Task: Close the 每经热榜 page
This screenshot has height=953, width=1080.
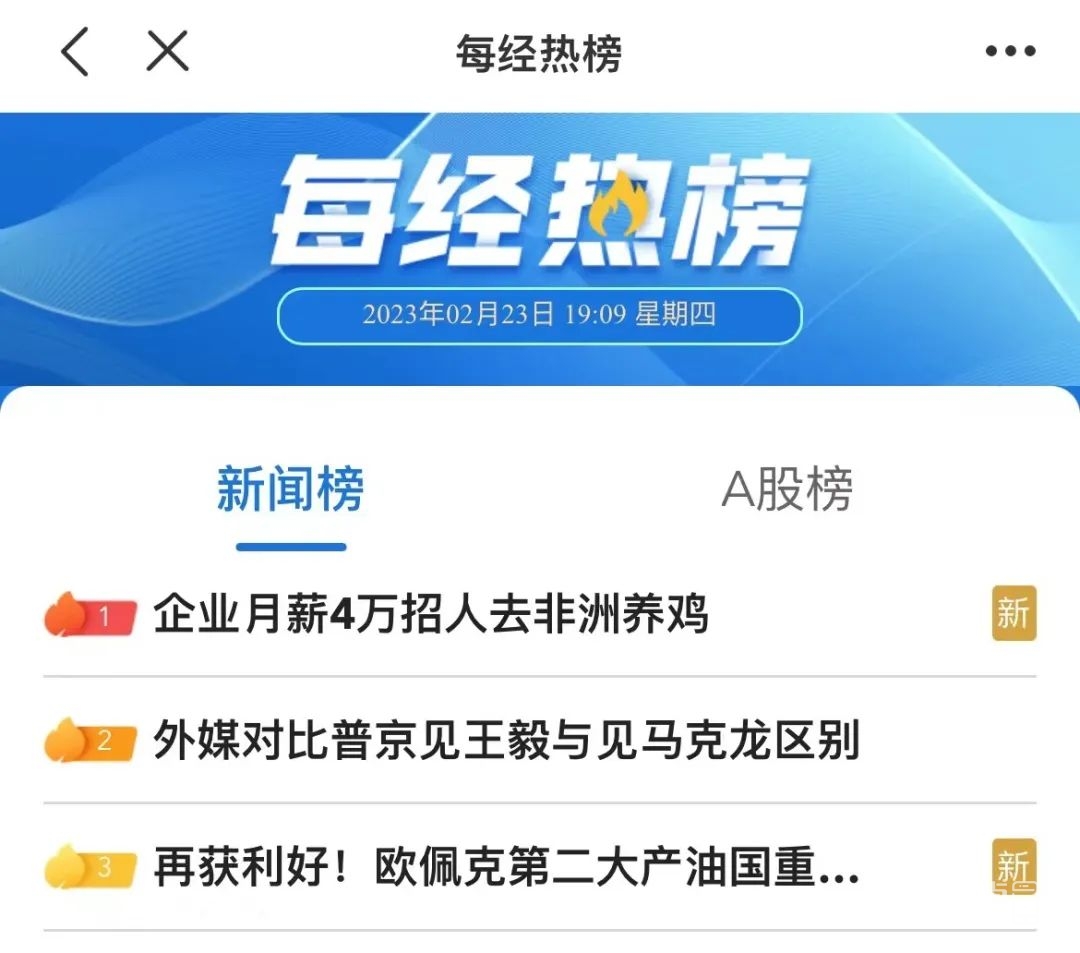Action: click(x=167, y=51)
